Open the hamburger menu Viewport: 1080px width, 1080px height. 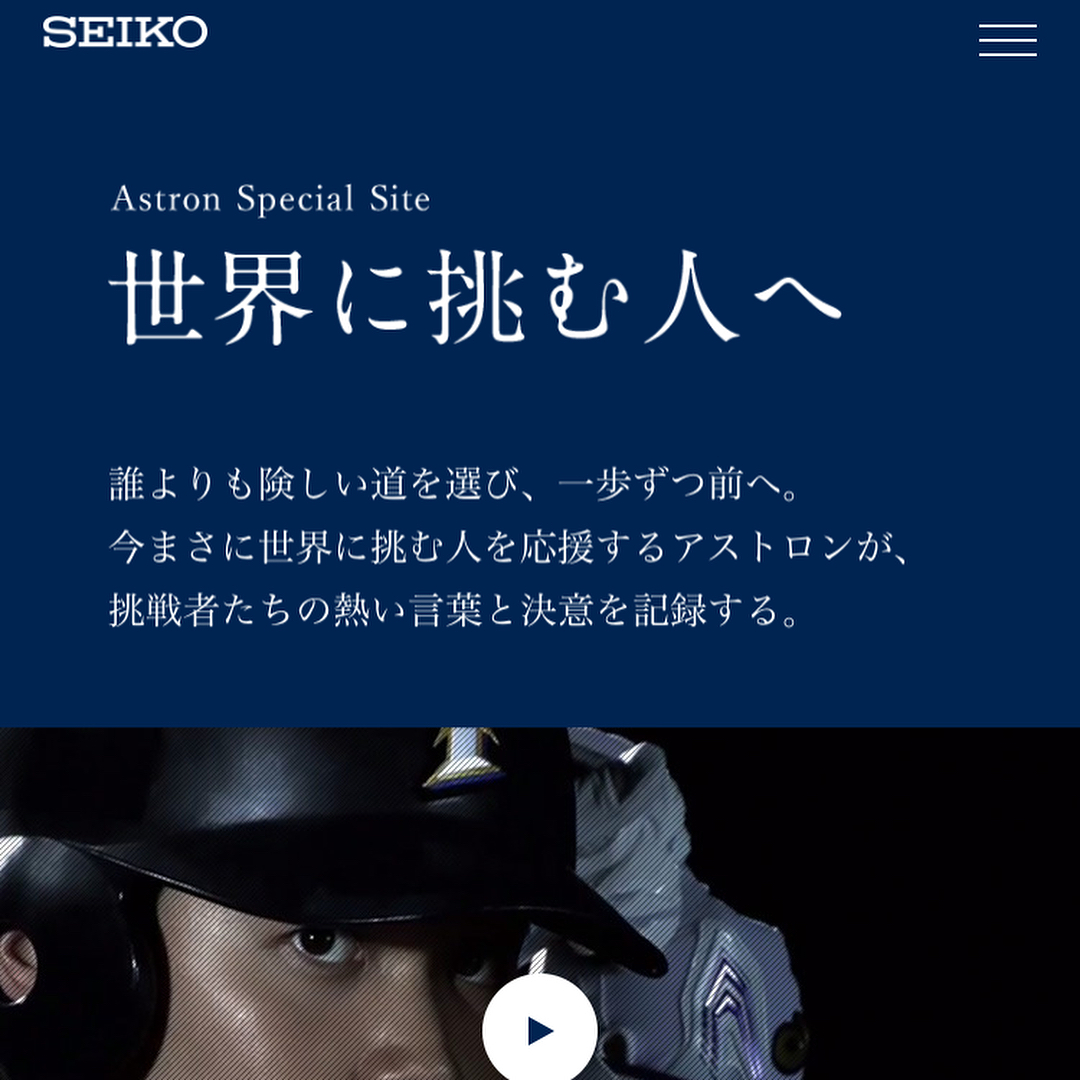1007,40
